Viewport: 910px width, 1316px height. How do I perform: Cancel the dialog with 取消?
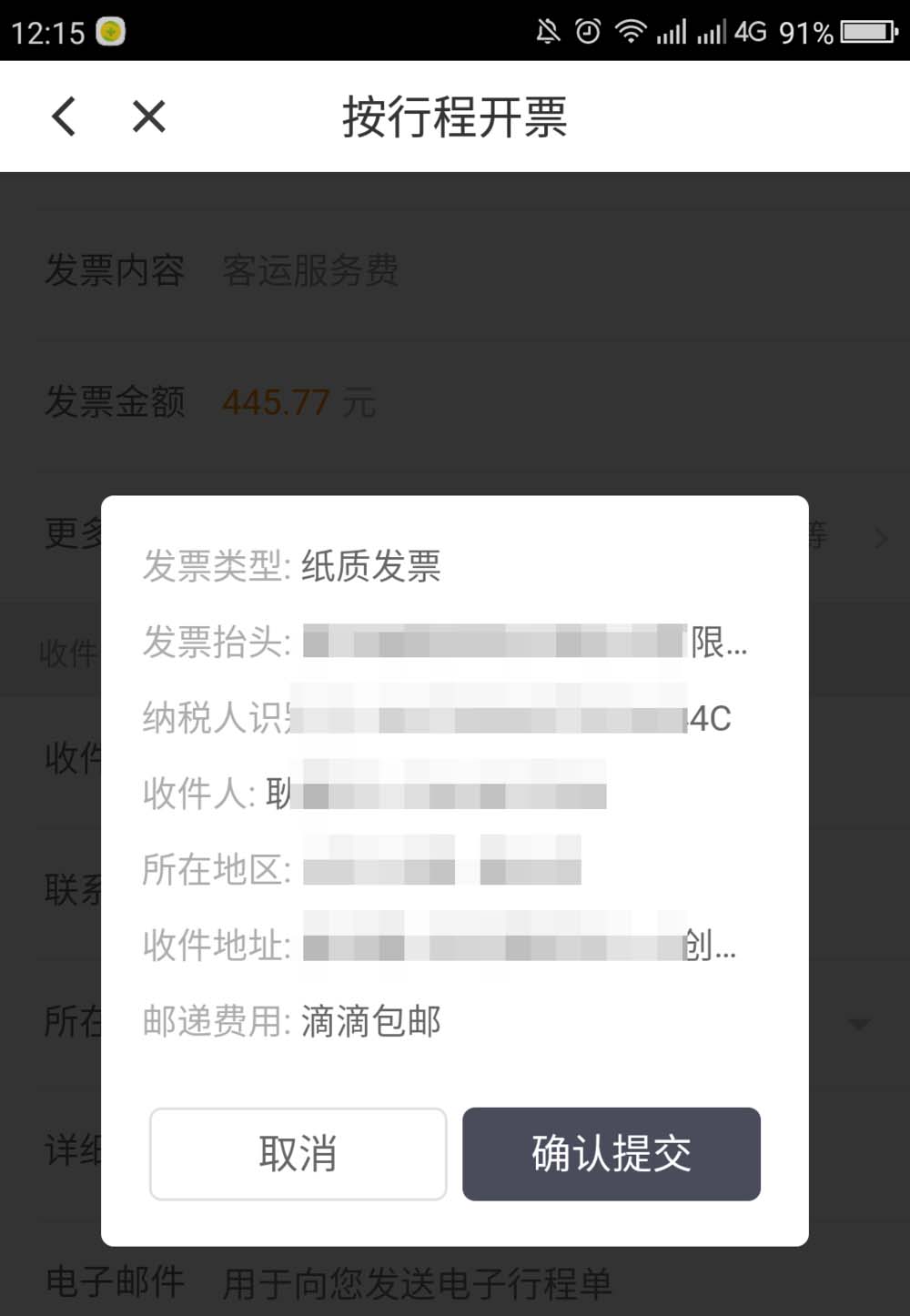(x=298, y=1153)
